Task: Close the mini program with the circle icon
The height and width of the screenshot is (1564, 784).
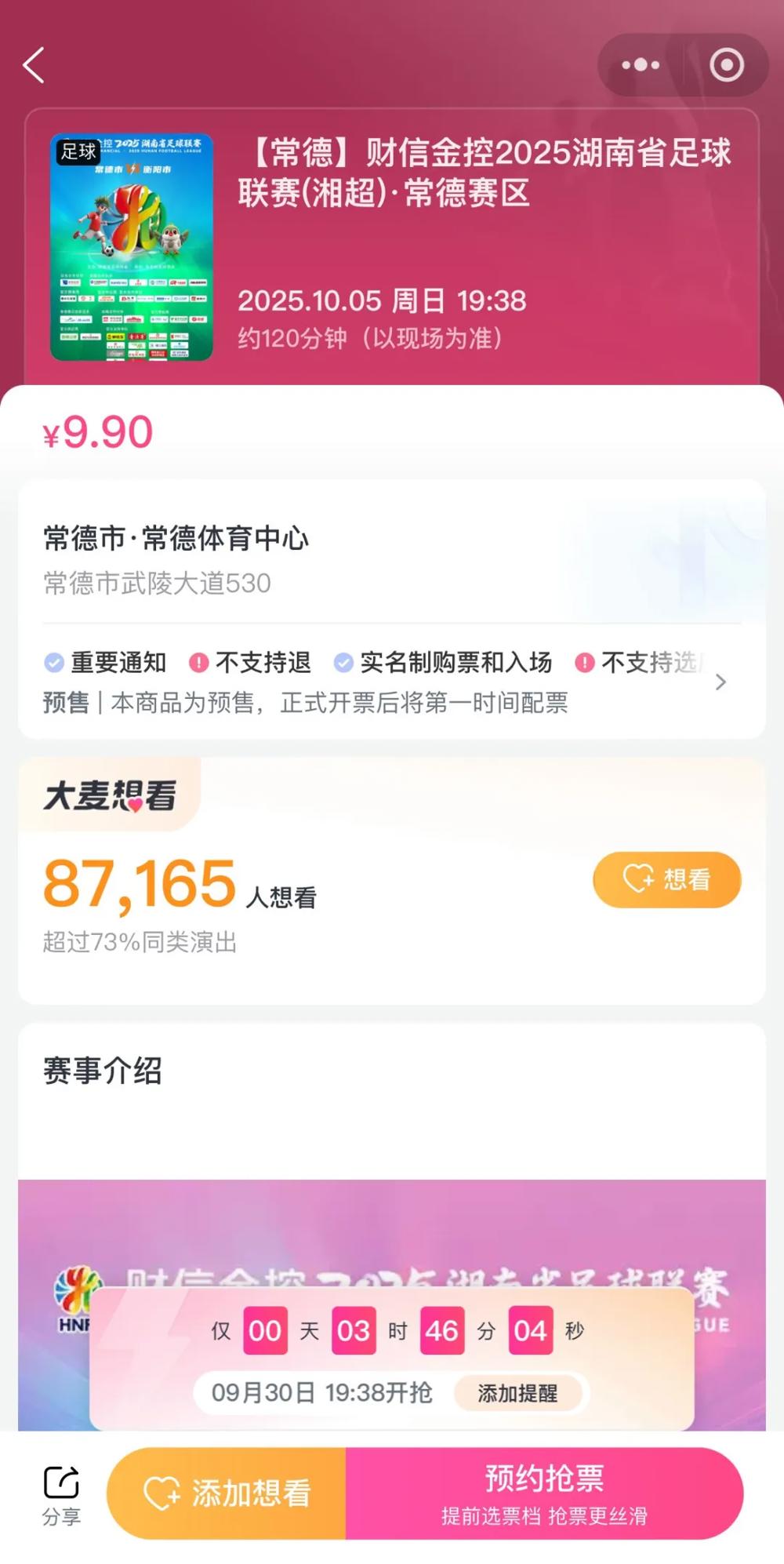Action: [x=727, y=65]
